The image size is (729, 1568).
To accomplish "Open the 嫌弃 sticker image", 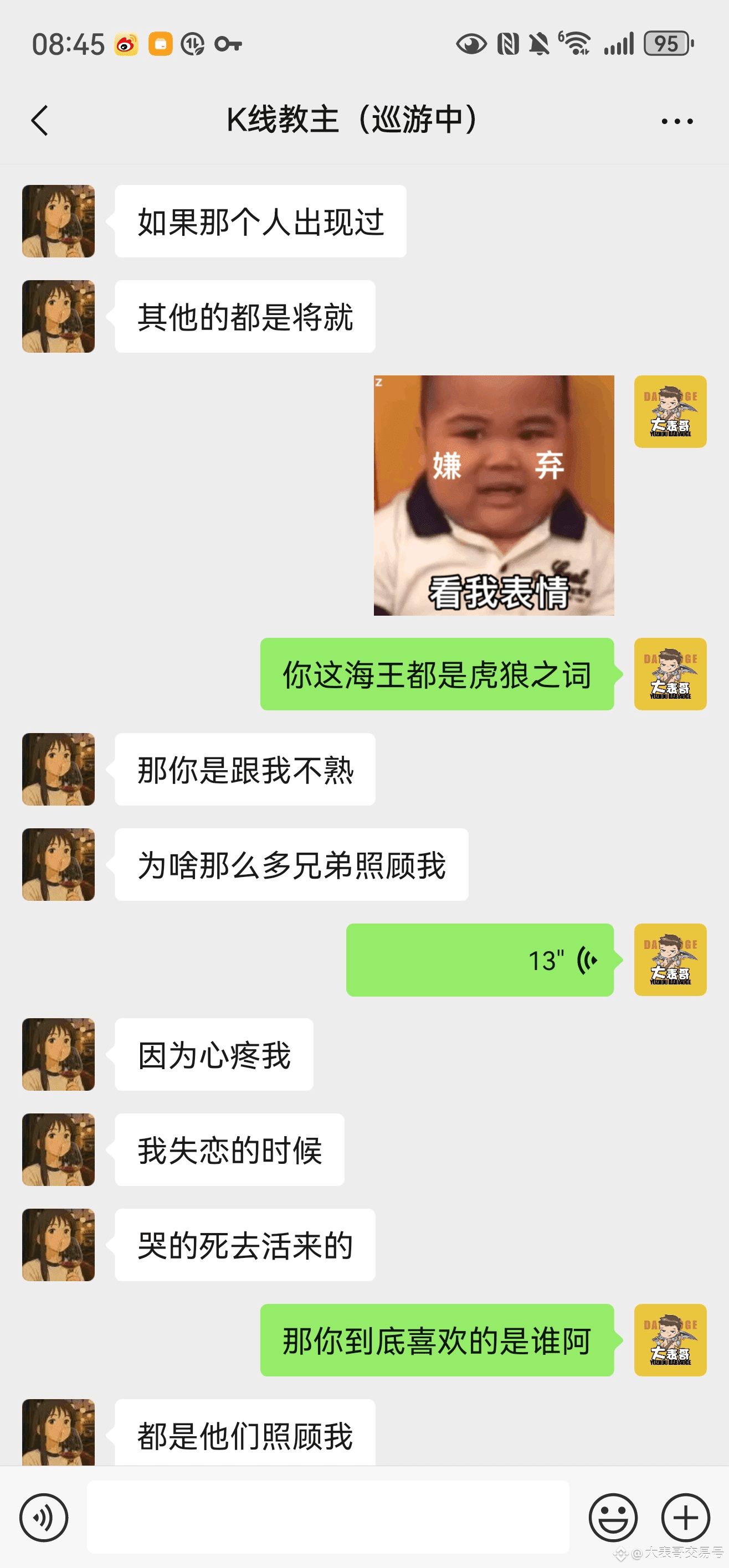I will click(x=494, y=495).
